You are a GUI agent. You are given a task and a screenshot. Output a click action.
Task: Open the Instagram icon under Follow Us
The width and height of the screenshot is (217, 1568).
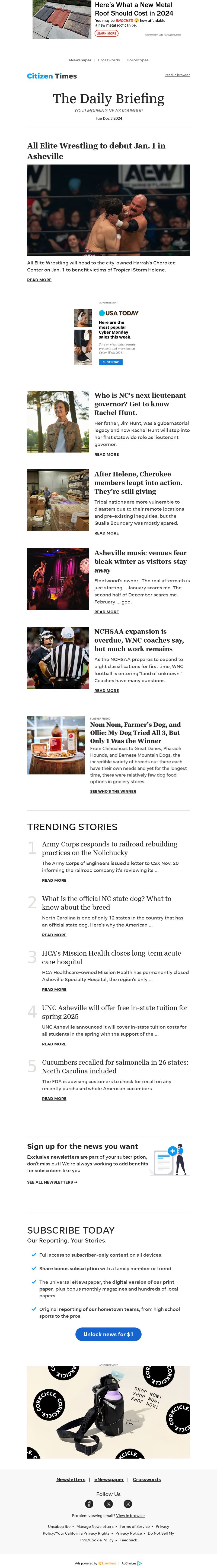pyautogui.click(x=128, y=1503)
